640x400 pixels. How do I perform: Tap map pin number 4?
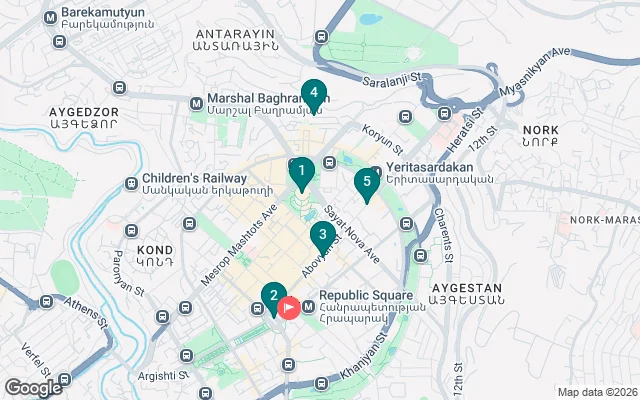[x=314, y=96]
